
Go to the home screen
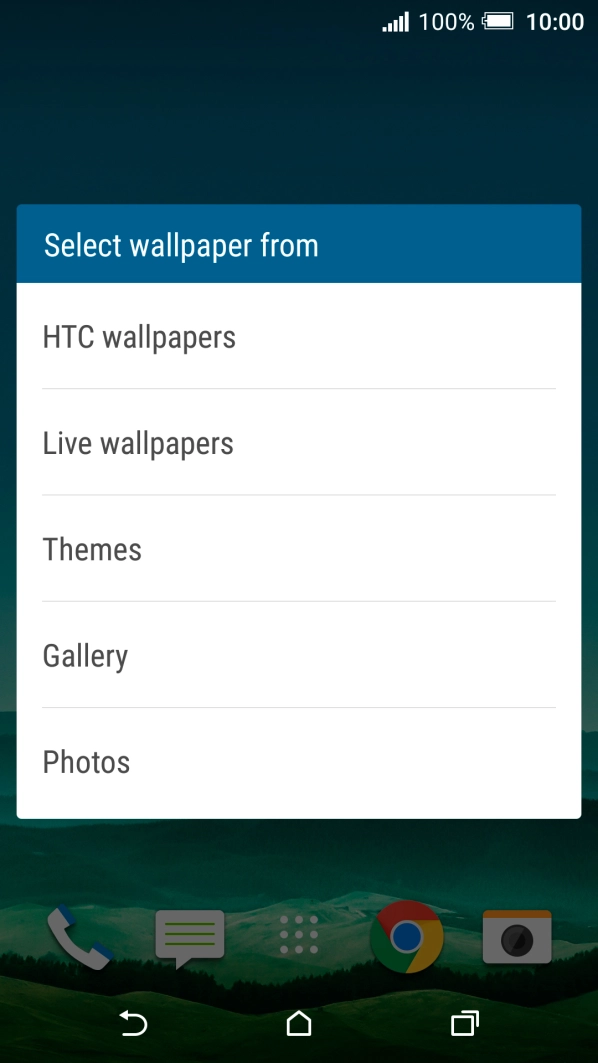click(x=299, y=1023)
